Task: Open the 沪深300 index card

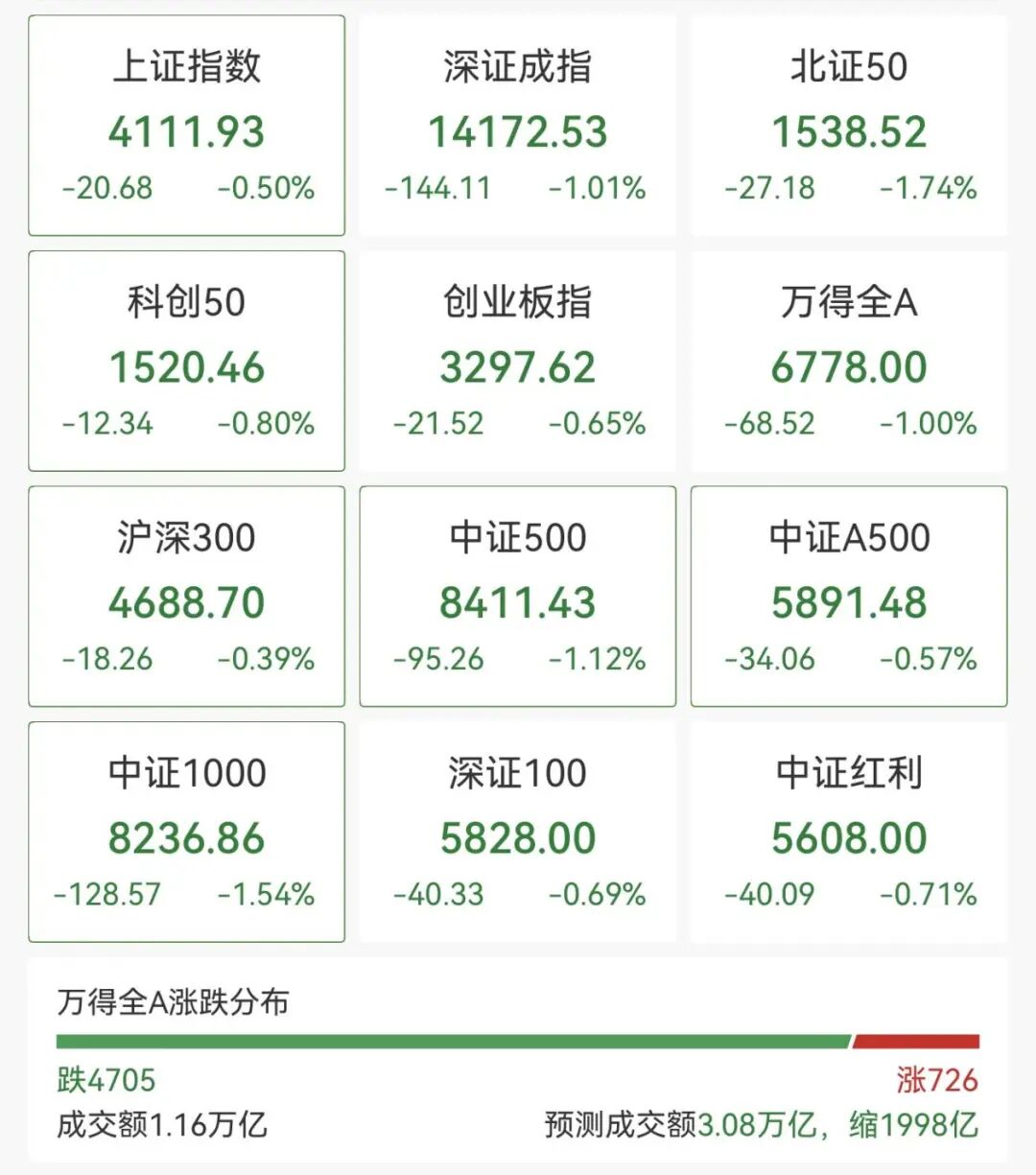Action: tap(186, 597)
